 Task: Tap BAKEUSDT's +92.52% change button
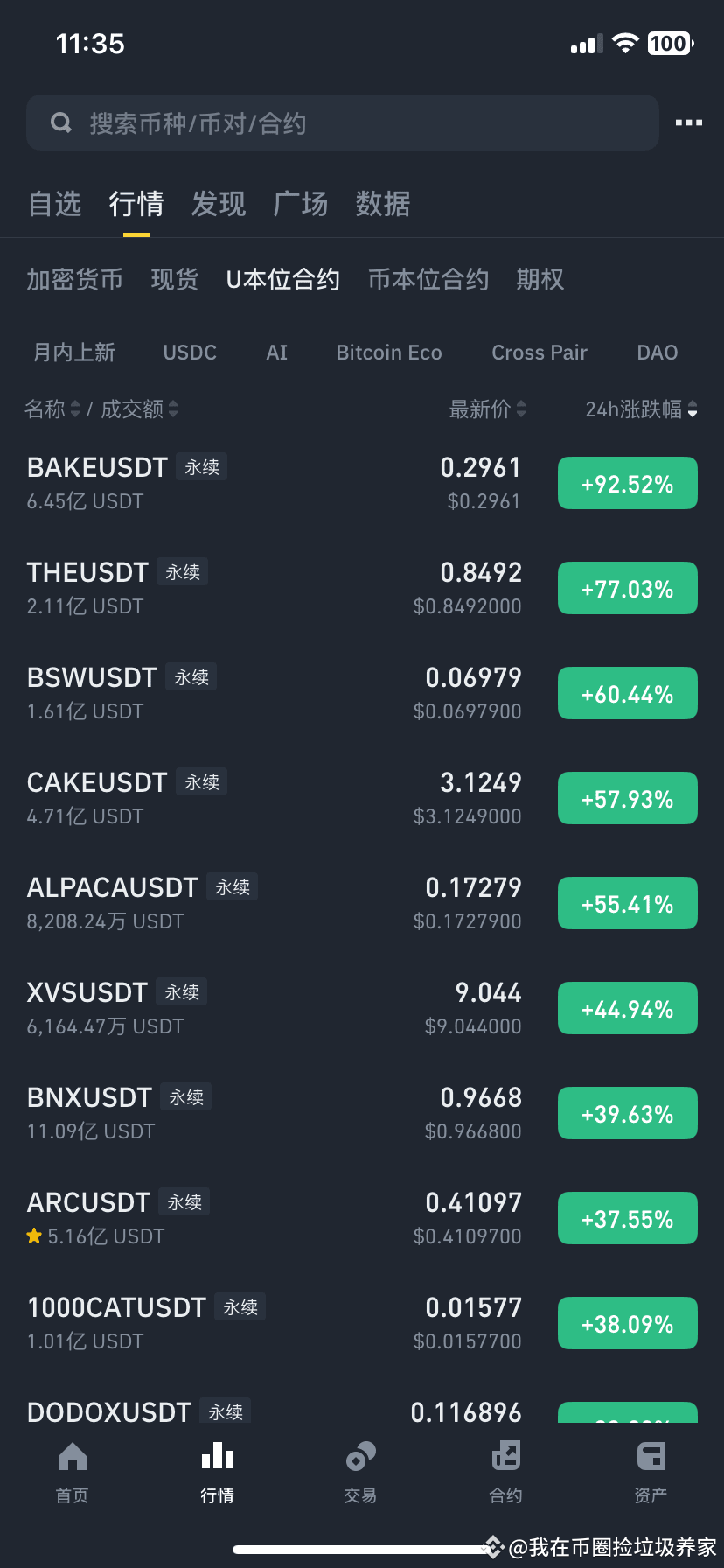pos(627,482)
